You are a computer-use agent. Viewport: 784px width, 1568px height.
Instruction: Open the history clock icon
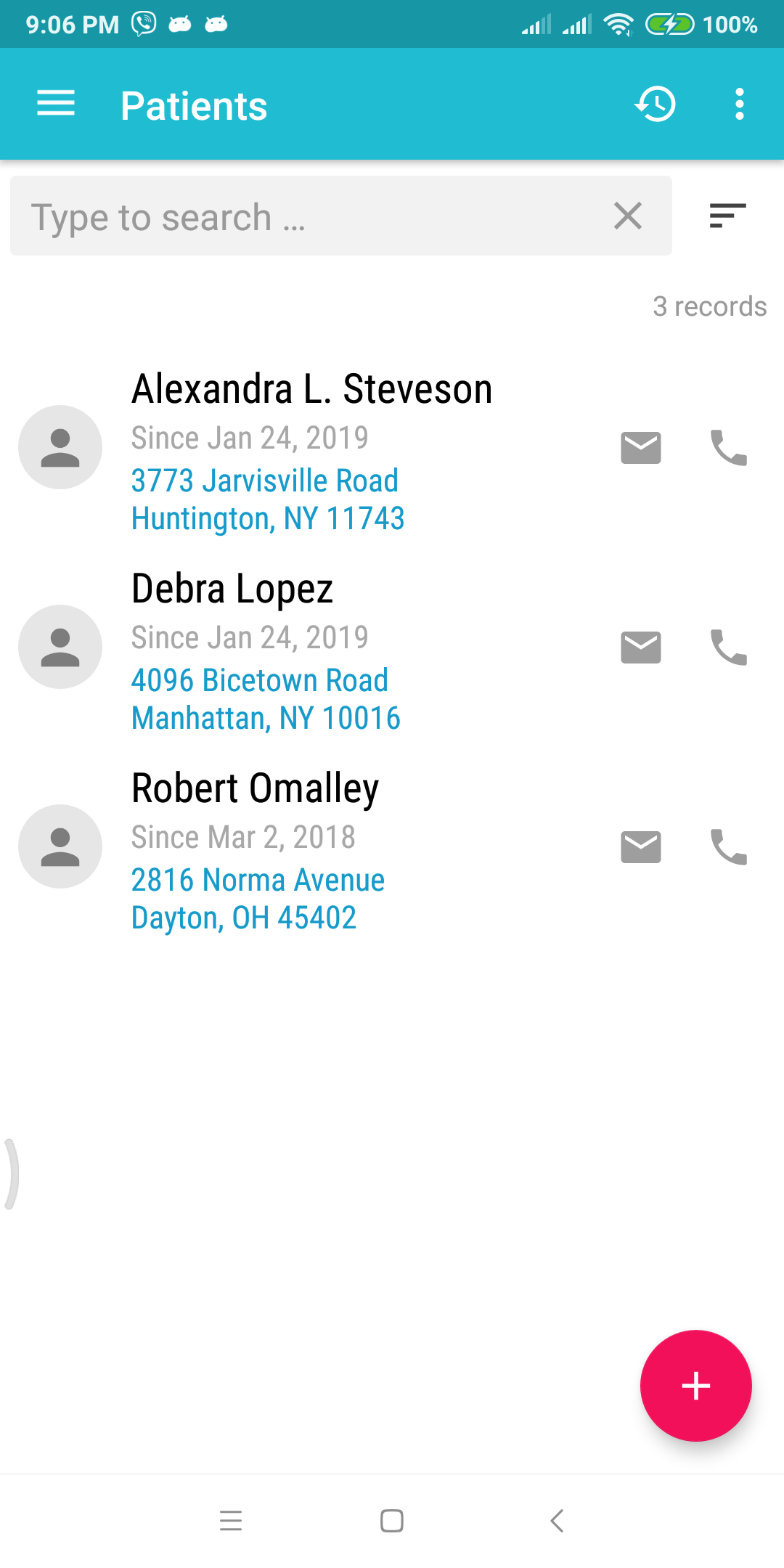coord(656,104)
